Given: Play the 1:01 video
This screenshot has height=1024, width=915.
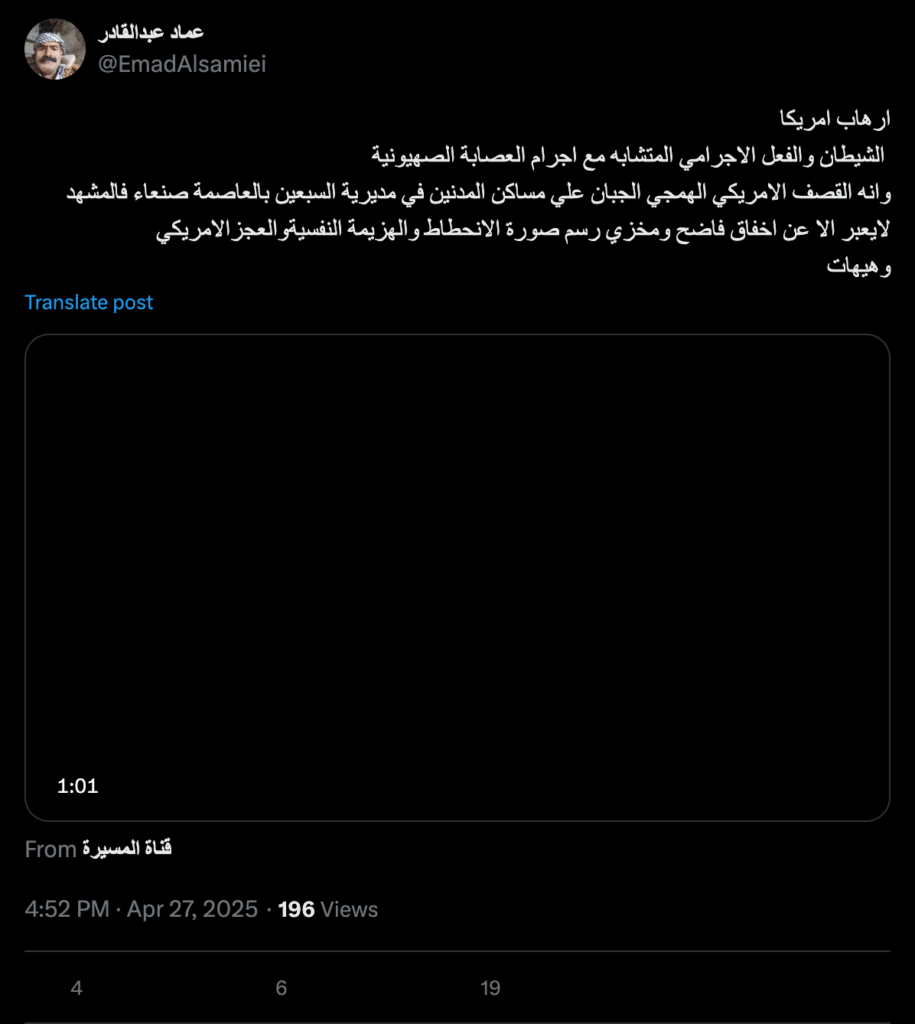Looking at the screenshot, I should [x=457, y=577].
